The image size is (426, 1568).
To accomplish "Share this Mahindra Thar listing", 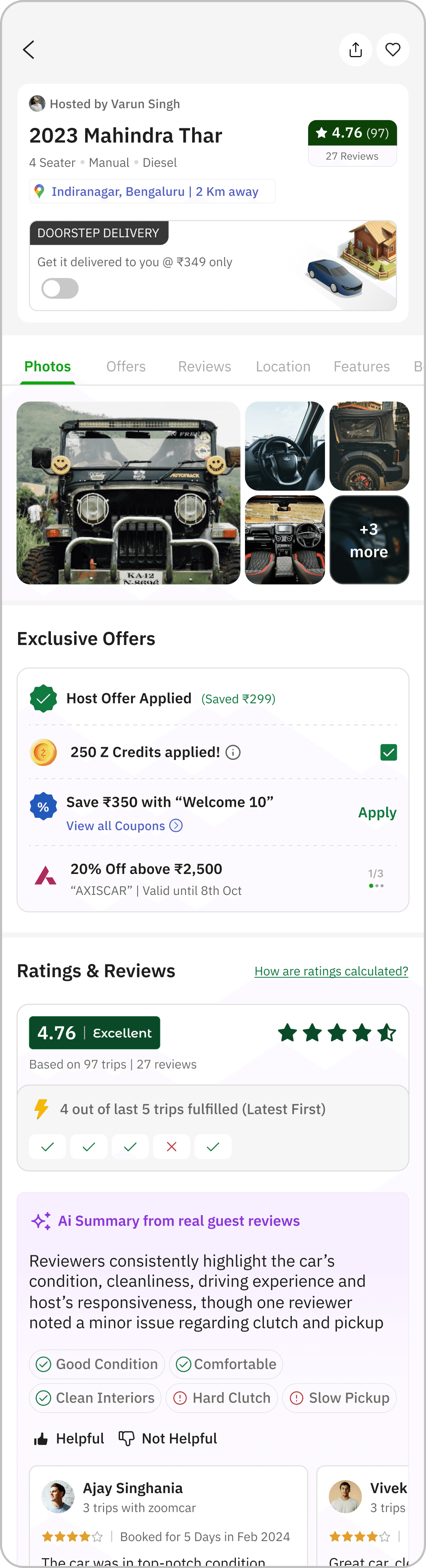I will tap(355, 50).
